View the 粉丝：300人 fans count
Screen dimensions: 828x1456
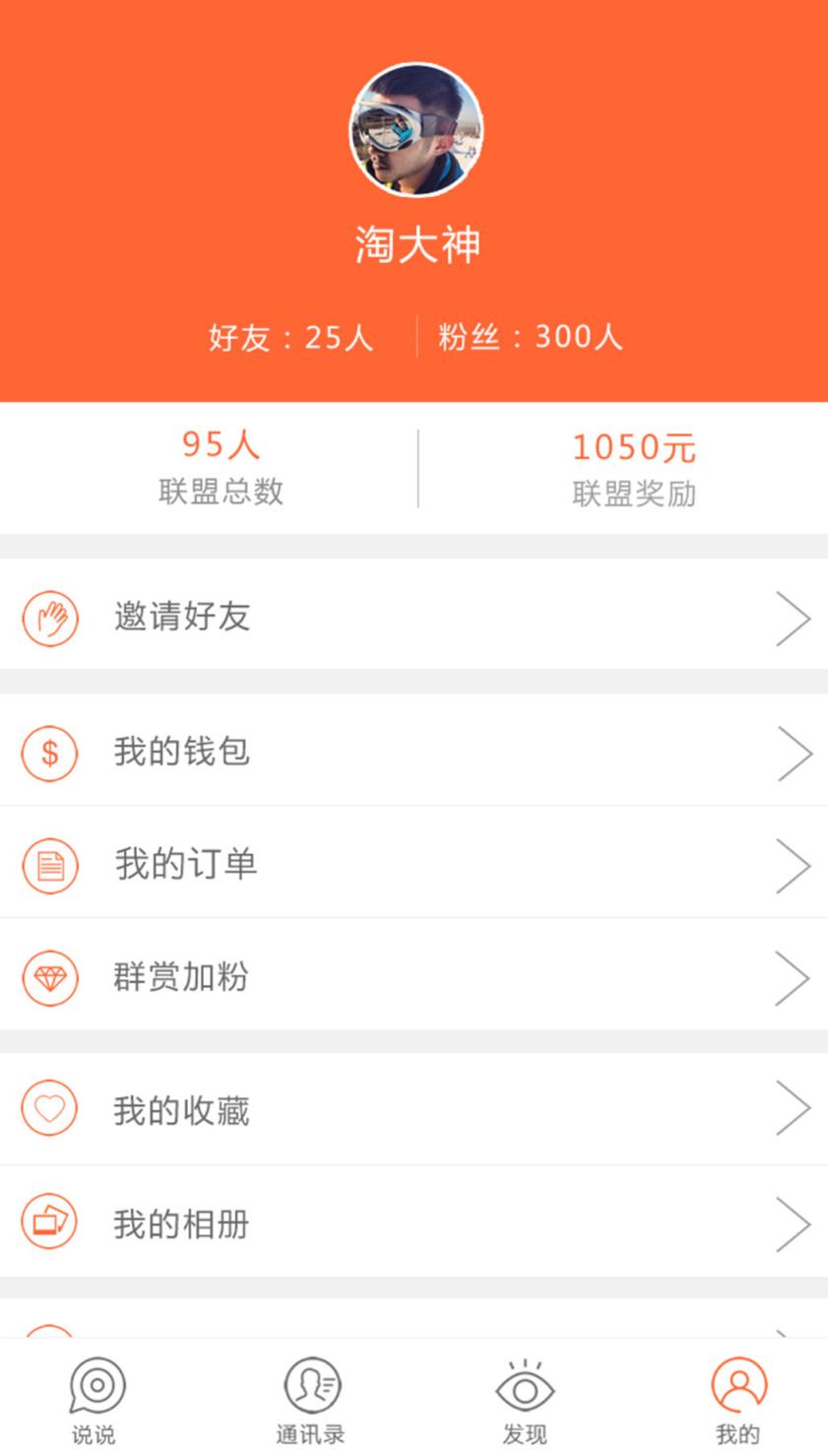point(529,337)
